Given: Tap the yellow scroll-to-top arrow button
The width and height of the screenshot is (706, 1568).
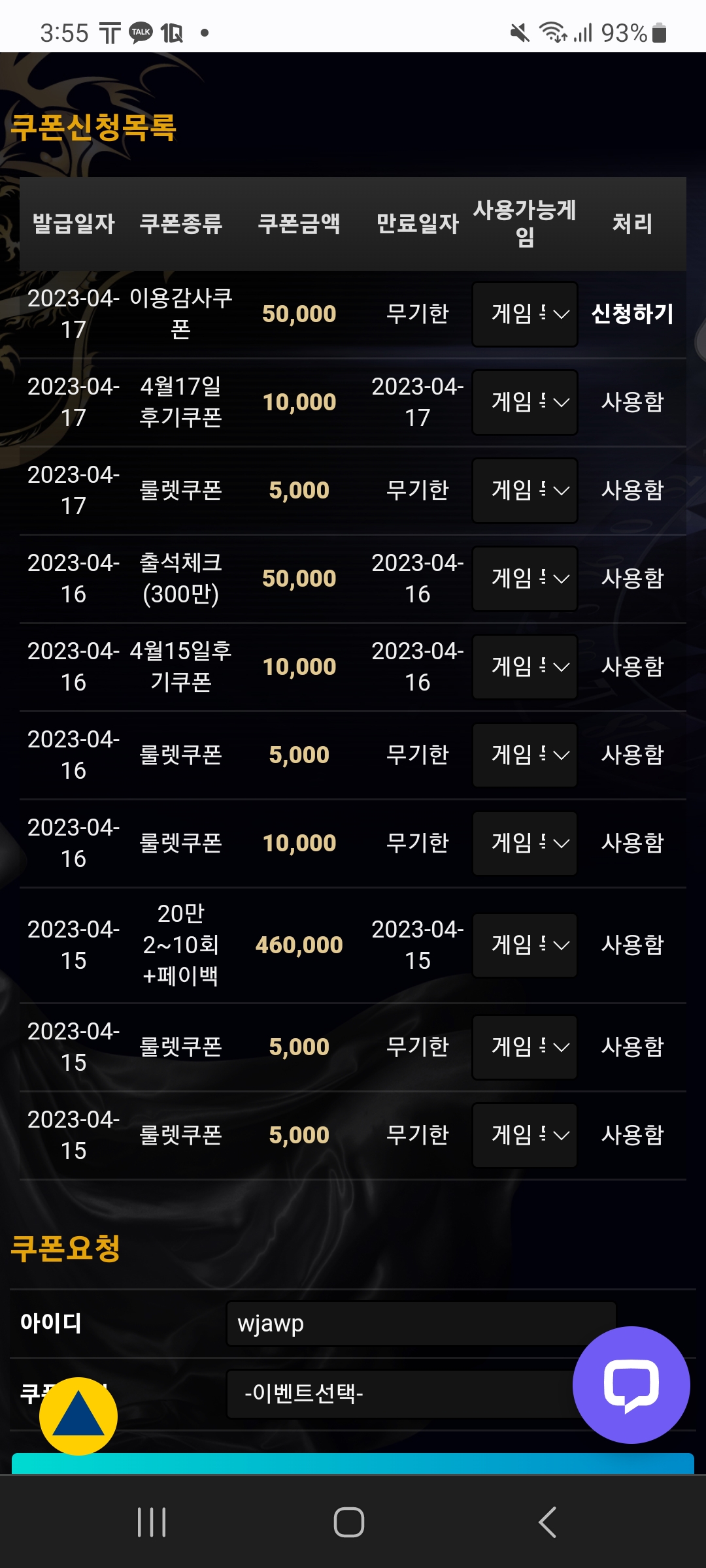Looking at the screenshot, I should pyautogui.click(x=78, y=1416).
